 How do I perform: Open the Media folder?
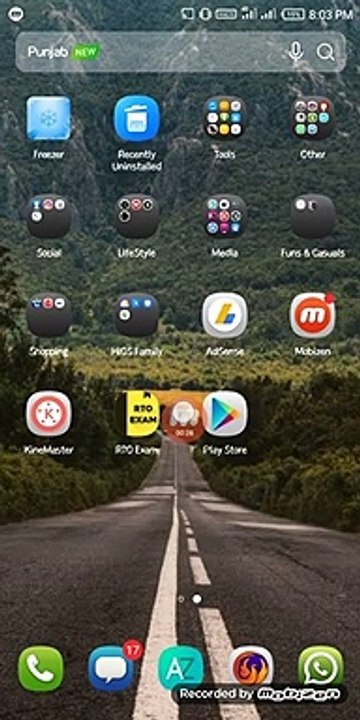point(225,216)
